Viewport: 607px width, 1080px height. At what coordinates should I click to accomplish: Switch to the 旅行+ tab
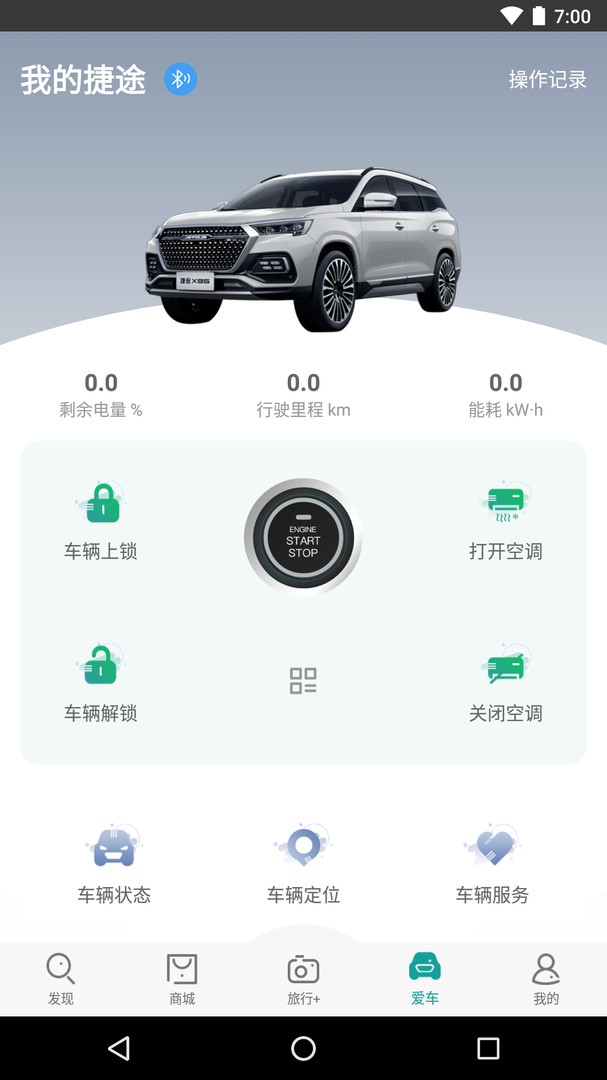tap(303, 979)
